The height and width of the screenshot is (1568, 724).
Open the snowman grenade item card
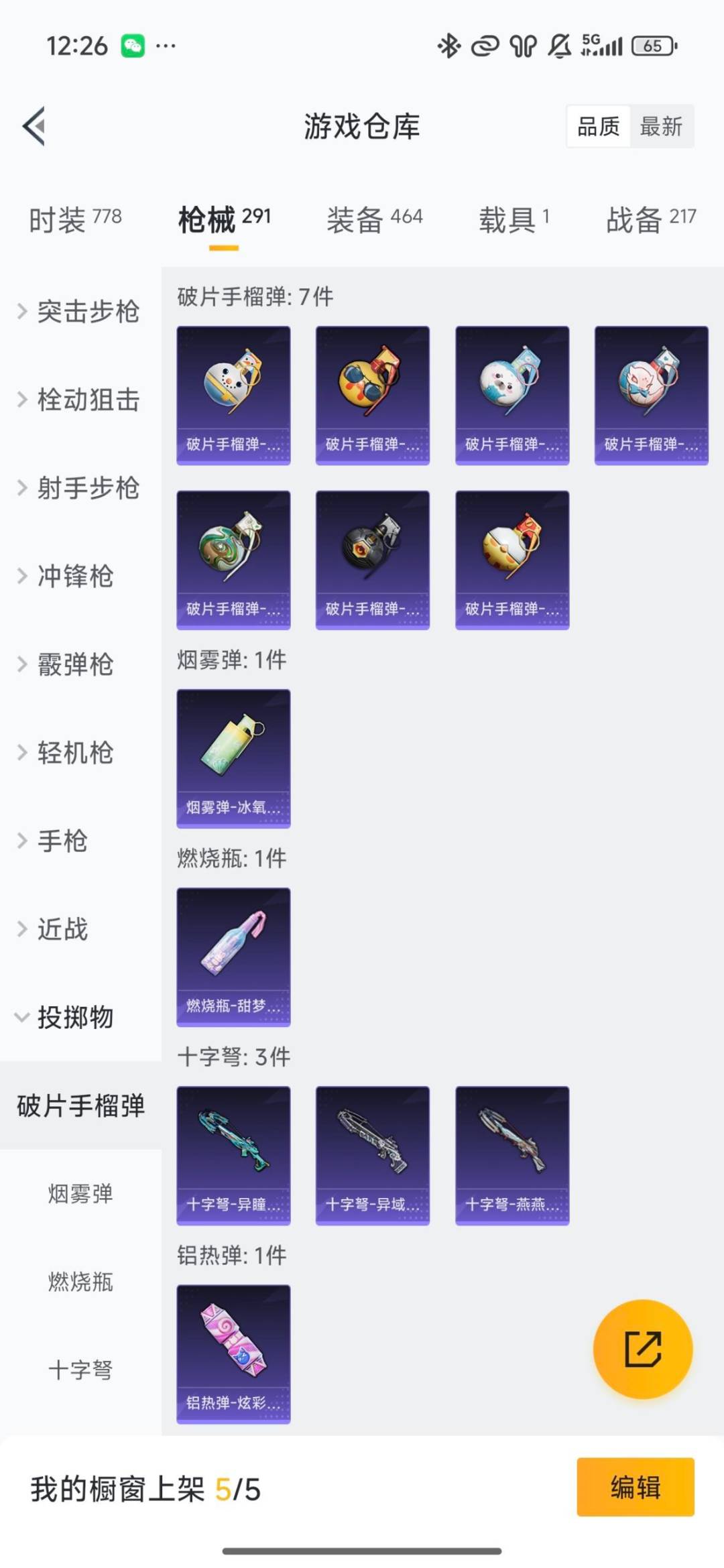tap(233, 394)
